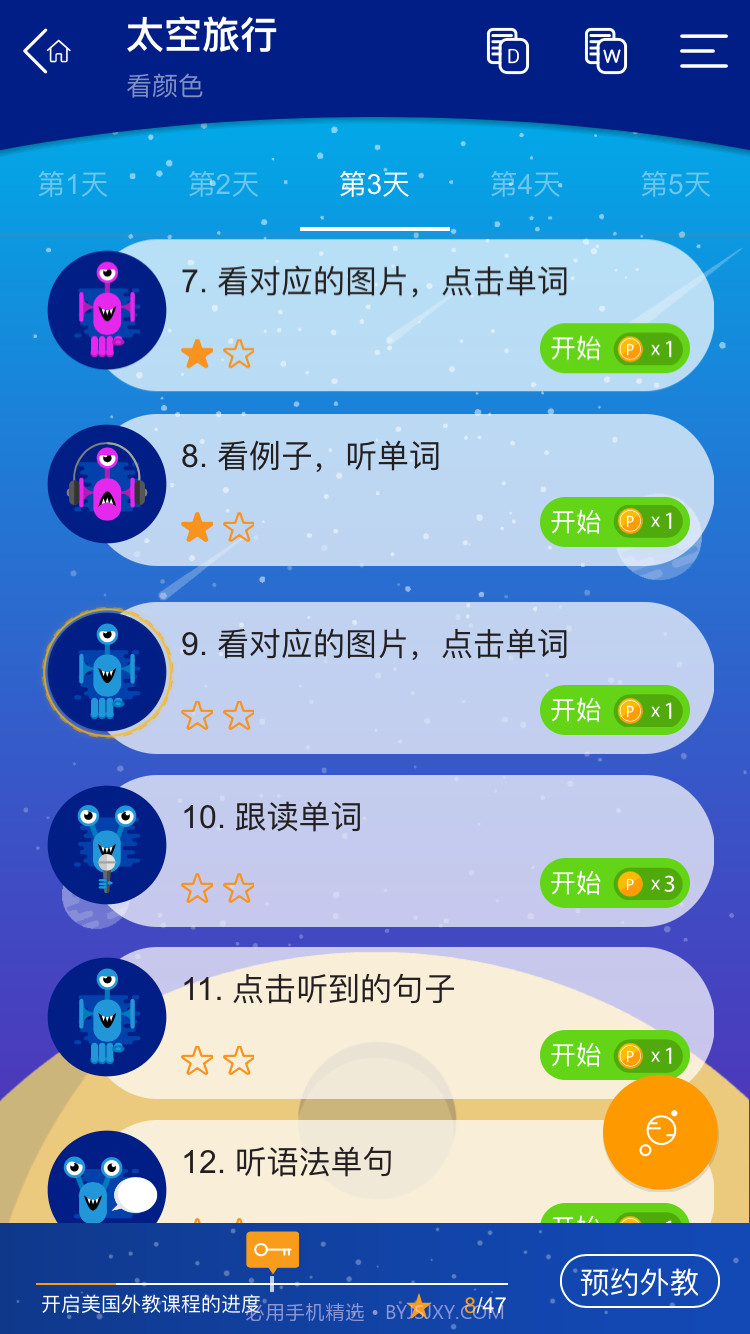Open the W document icon in the top bar
750x1334 pixels.
605,50
